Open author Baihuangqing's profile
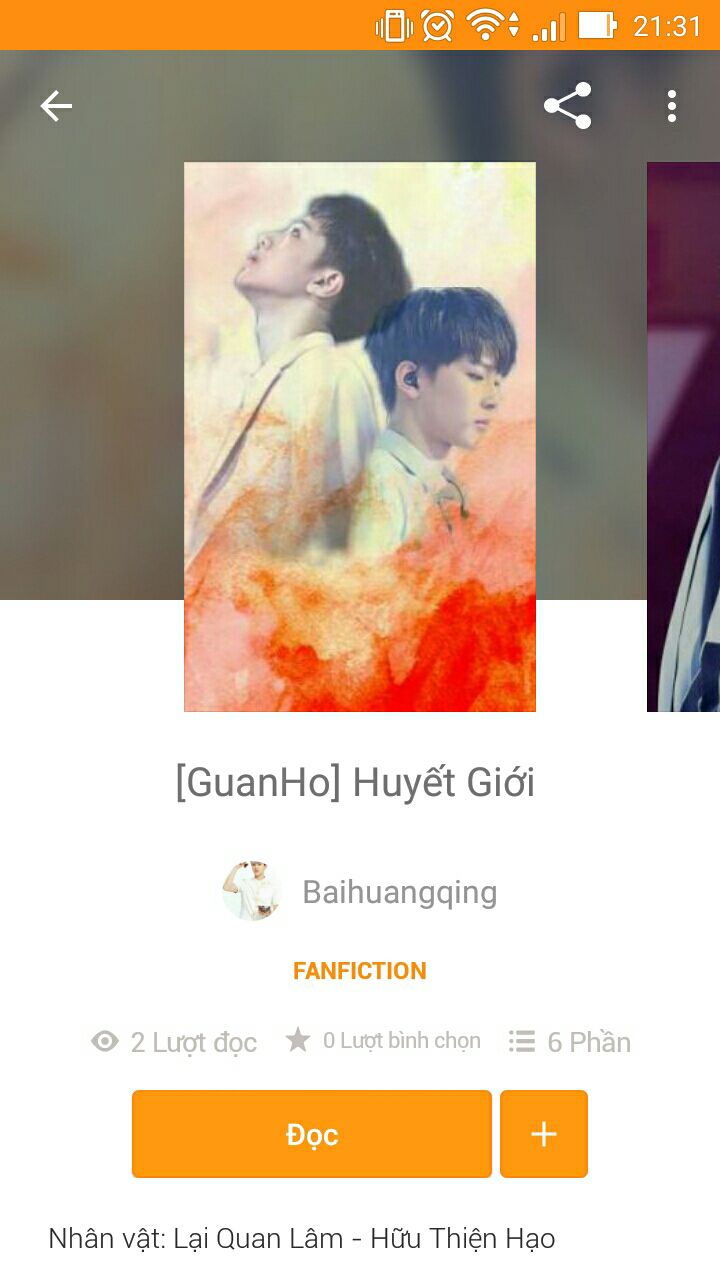Viewport: 720px width, 1280px height. pos(360,891)
